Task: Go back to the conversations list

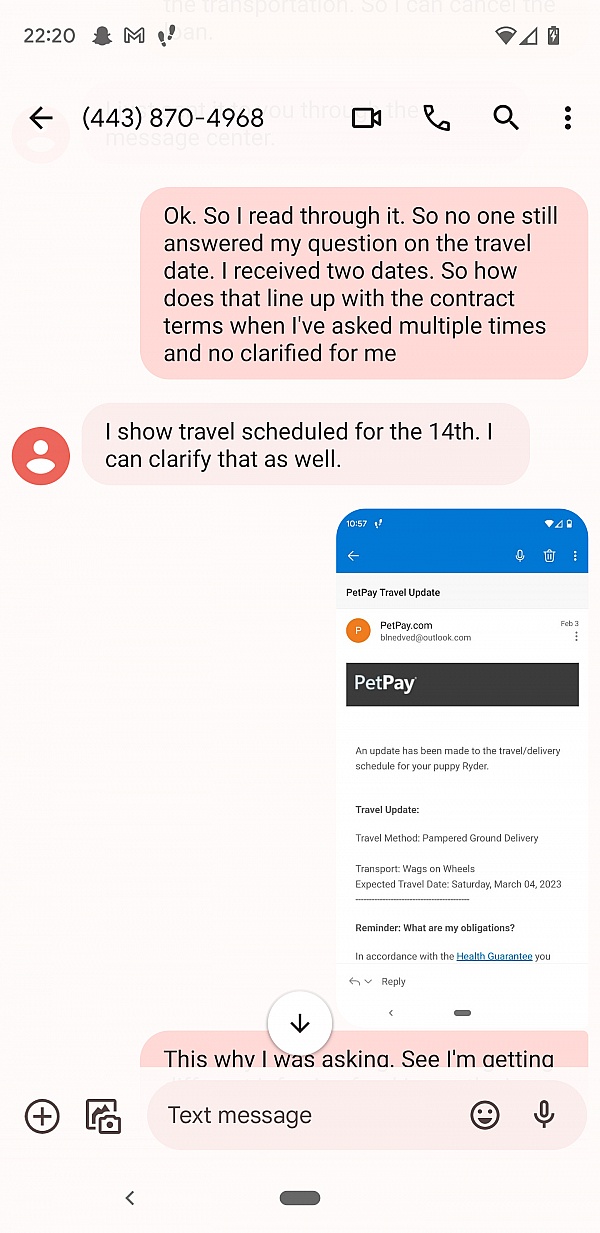Action: pyautogui.click(x=41, y=118)
